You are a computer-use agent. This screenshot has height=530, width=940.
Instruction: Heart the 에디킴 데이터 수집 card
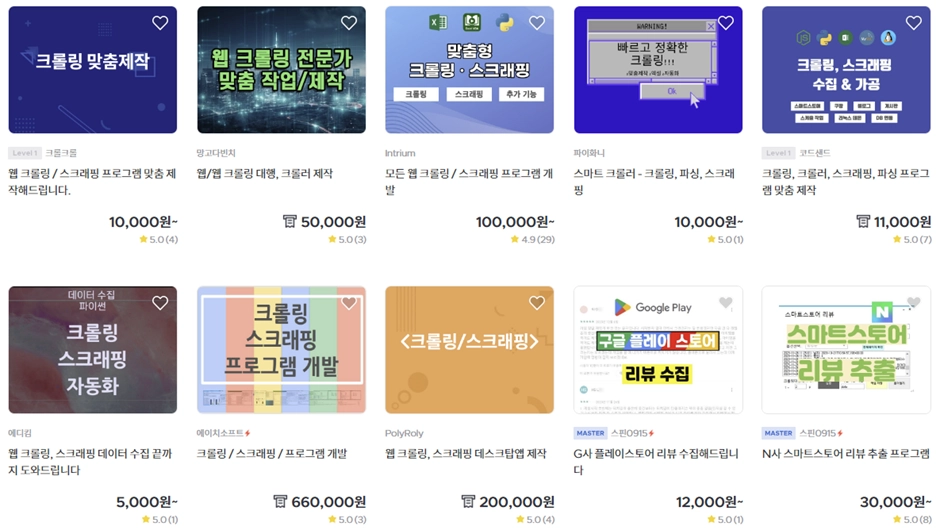click(160, 302)
